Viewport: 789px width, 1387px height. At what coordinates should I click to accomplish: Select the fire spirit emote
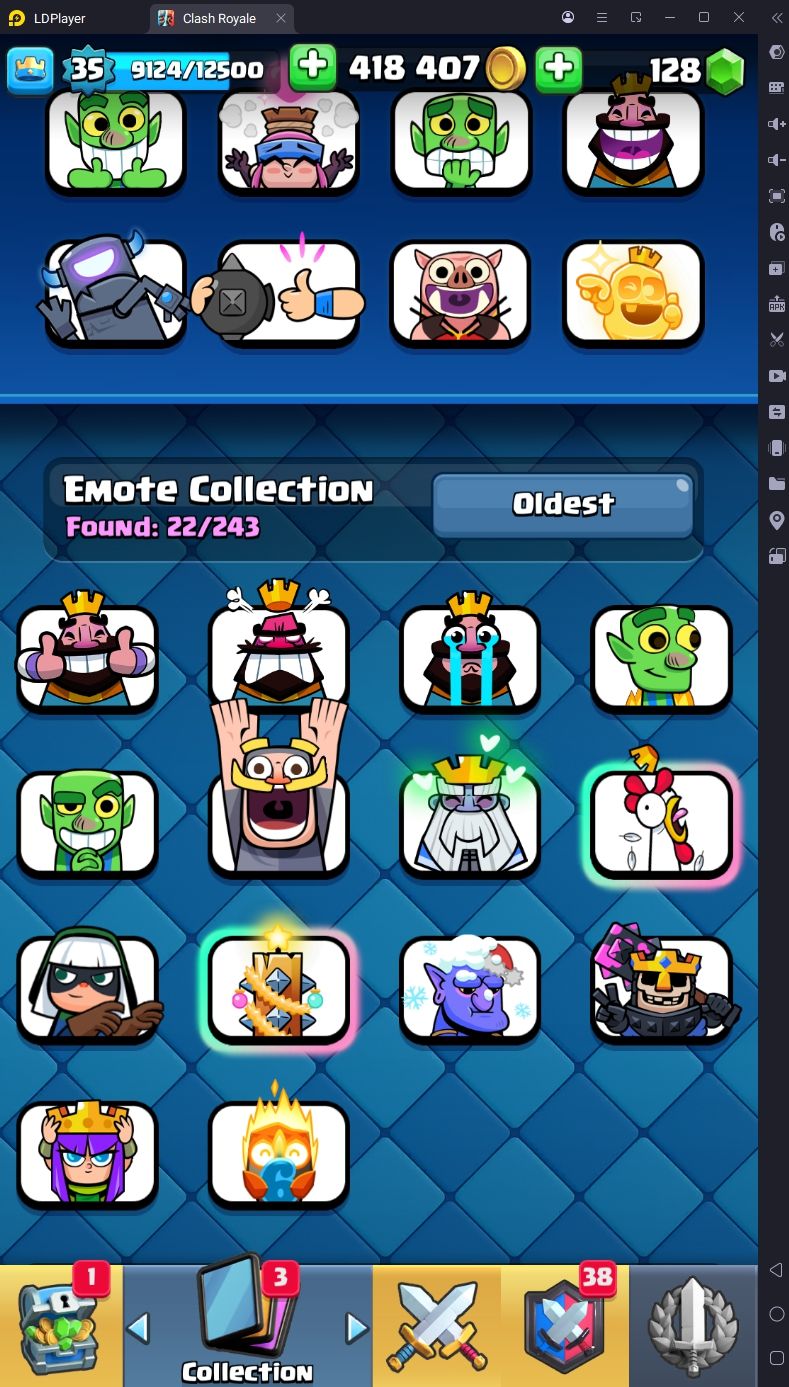(x=278, y=1153)
